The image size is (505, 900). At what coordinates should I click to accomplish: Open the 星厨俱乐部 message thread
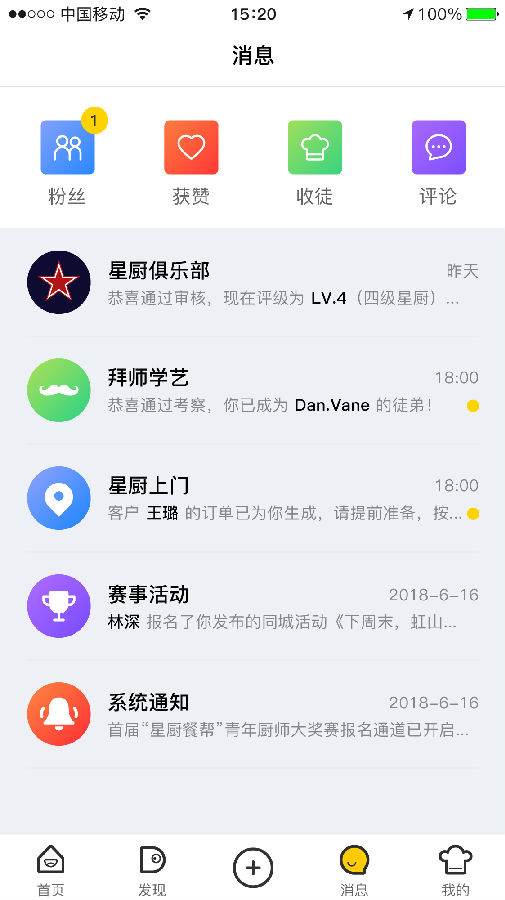click(252, 283)
